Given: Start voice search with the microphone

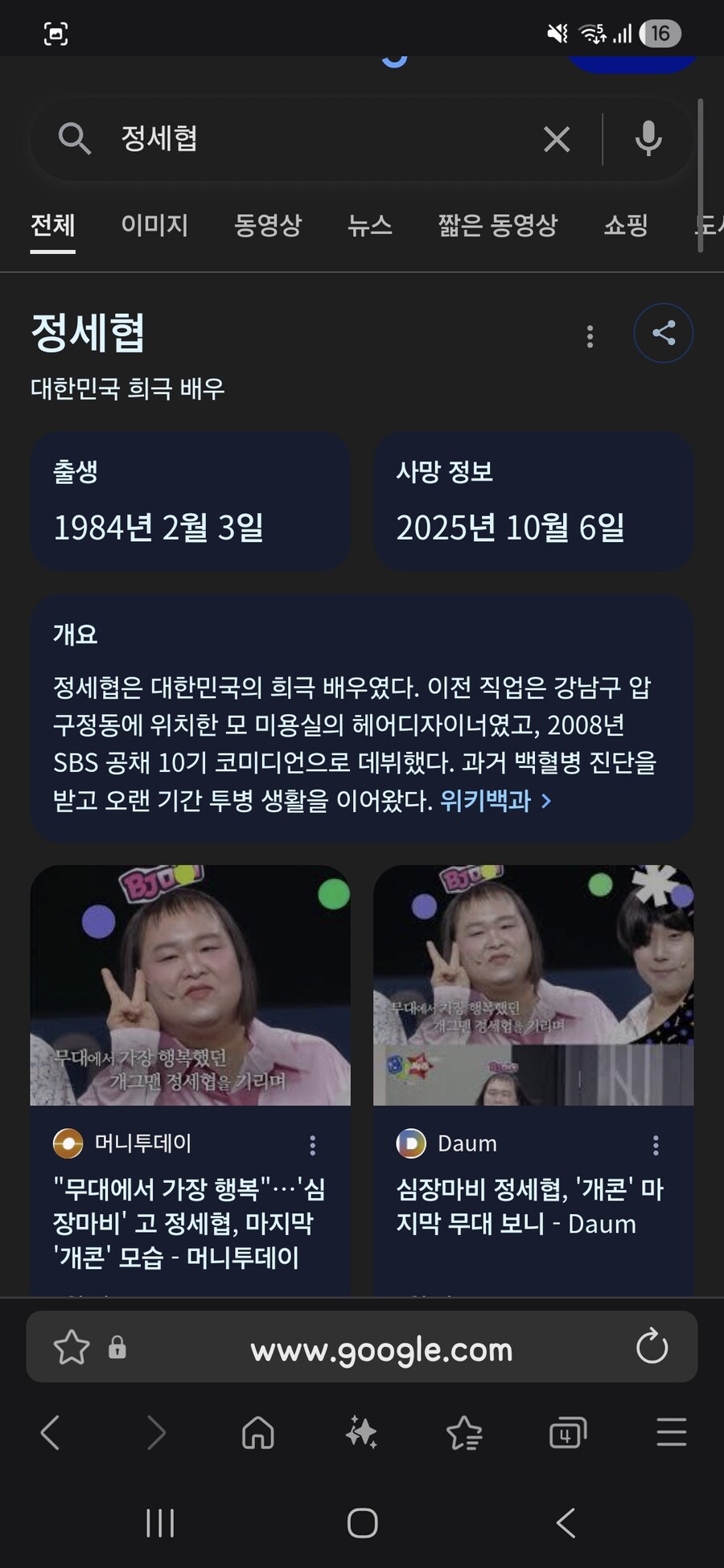Looking at the screenshot, I should [648, 139].
